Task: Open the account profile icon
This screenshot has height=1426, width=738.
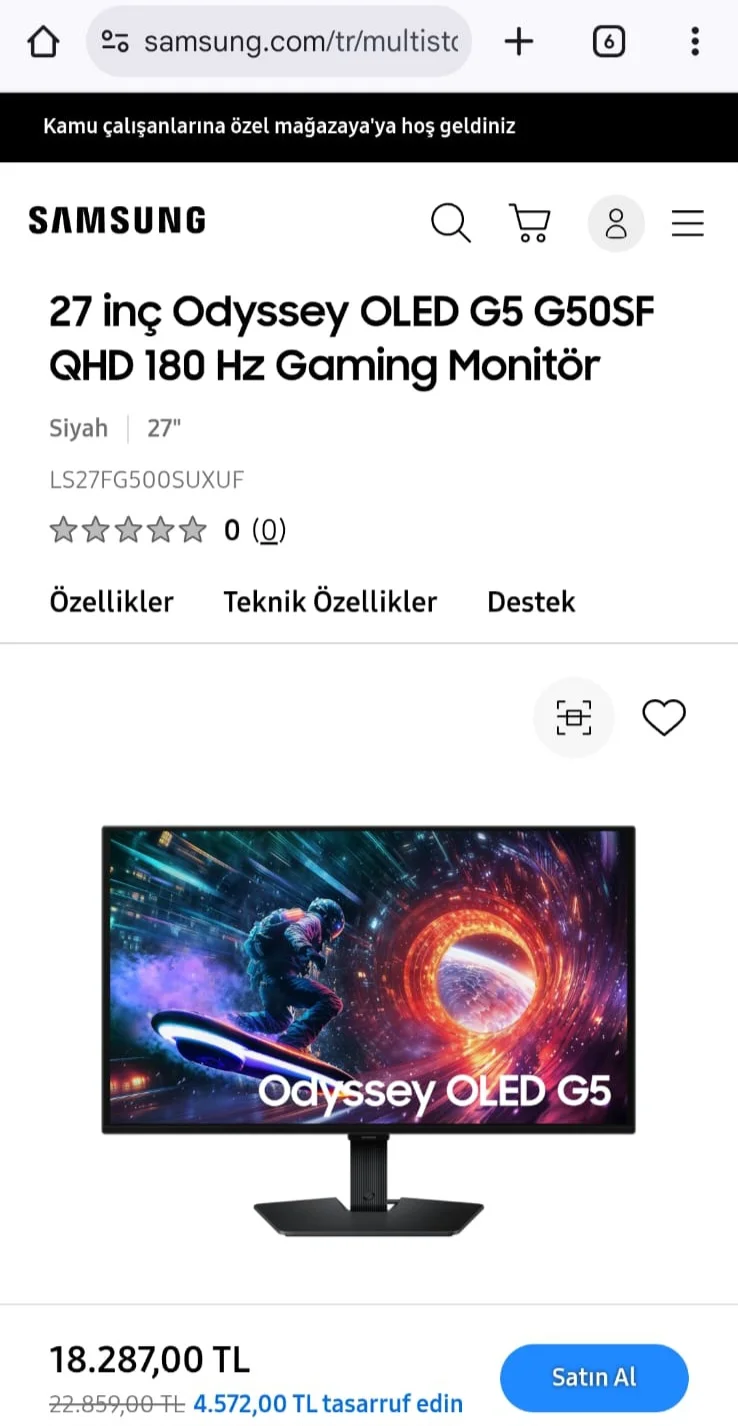Action: pos(616,222)
